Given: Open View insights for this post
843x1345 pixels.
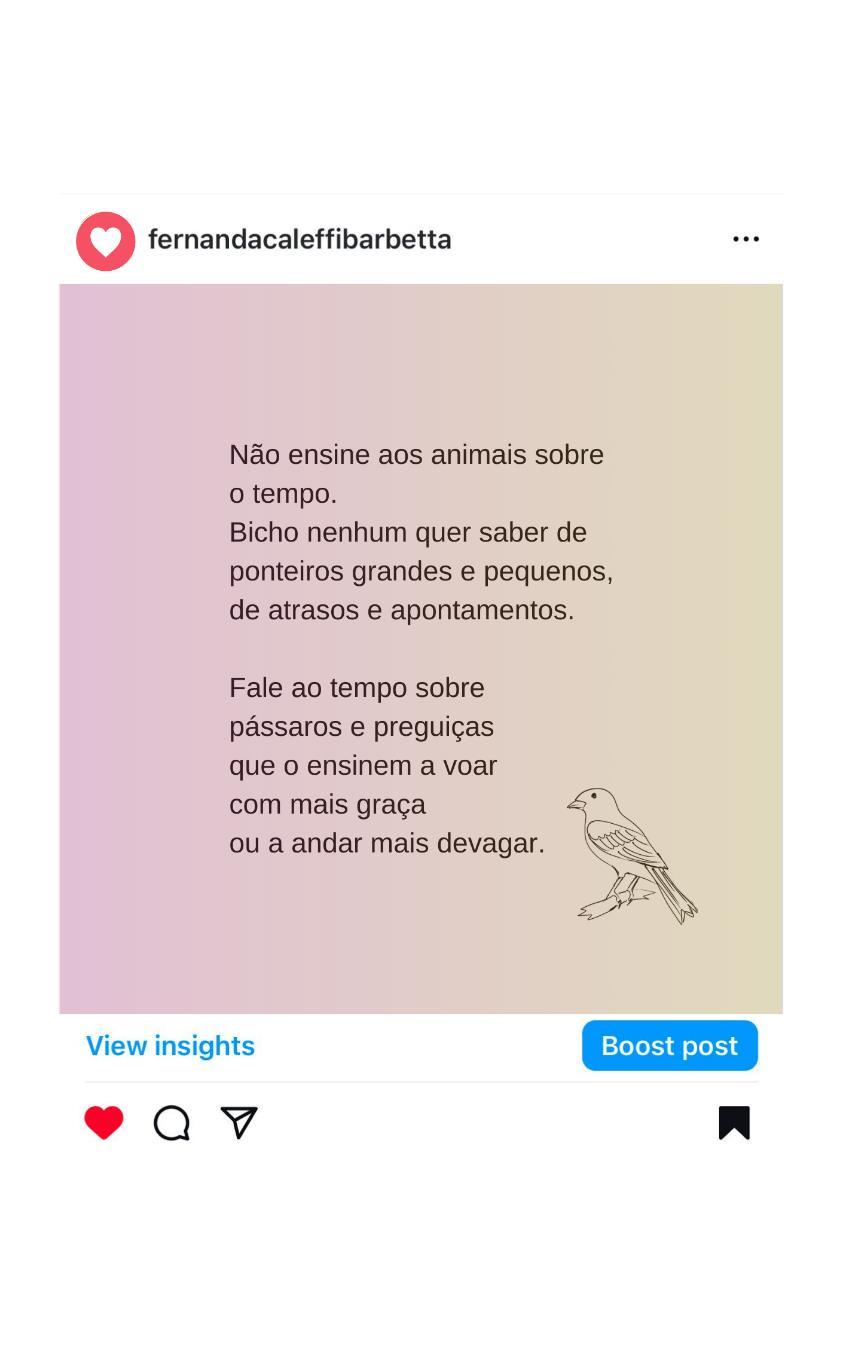Looking at the screenshot, I should [170, 1046].
